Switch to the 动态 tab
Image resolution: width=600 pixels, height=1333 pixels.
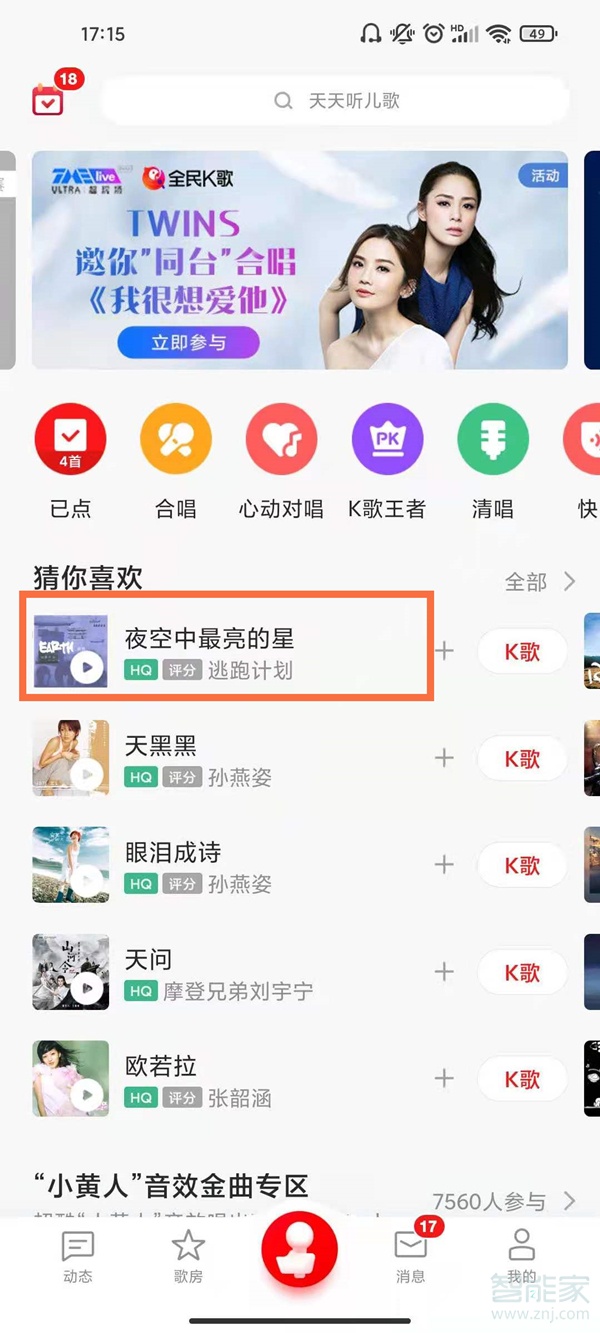click(77, 1256)
